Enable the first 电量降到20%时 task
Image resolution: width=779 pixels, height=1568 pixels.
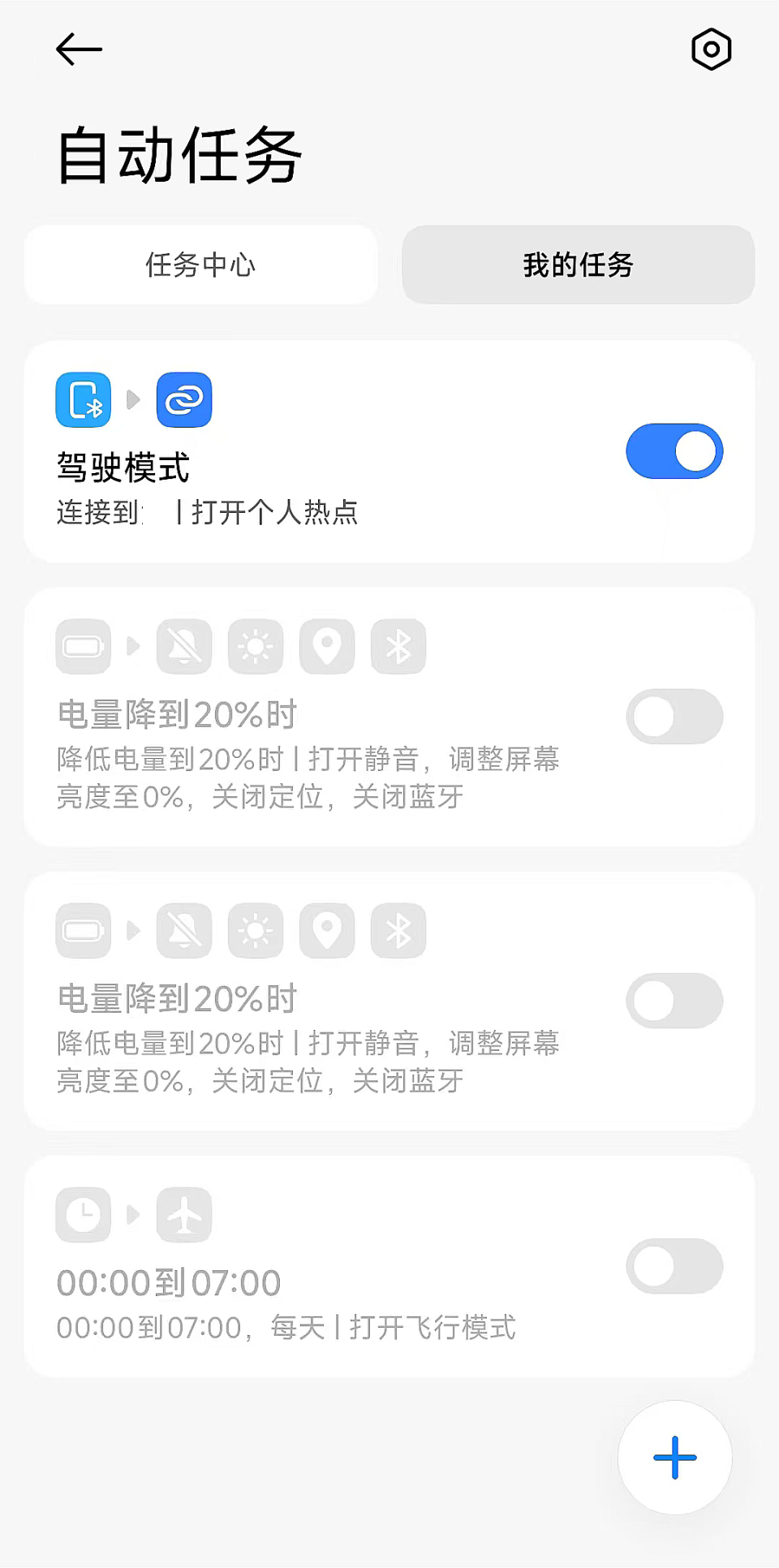coord(674,717)
